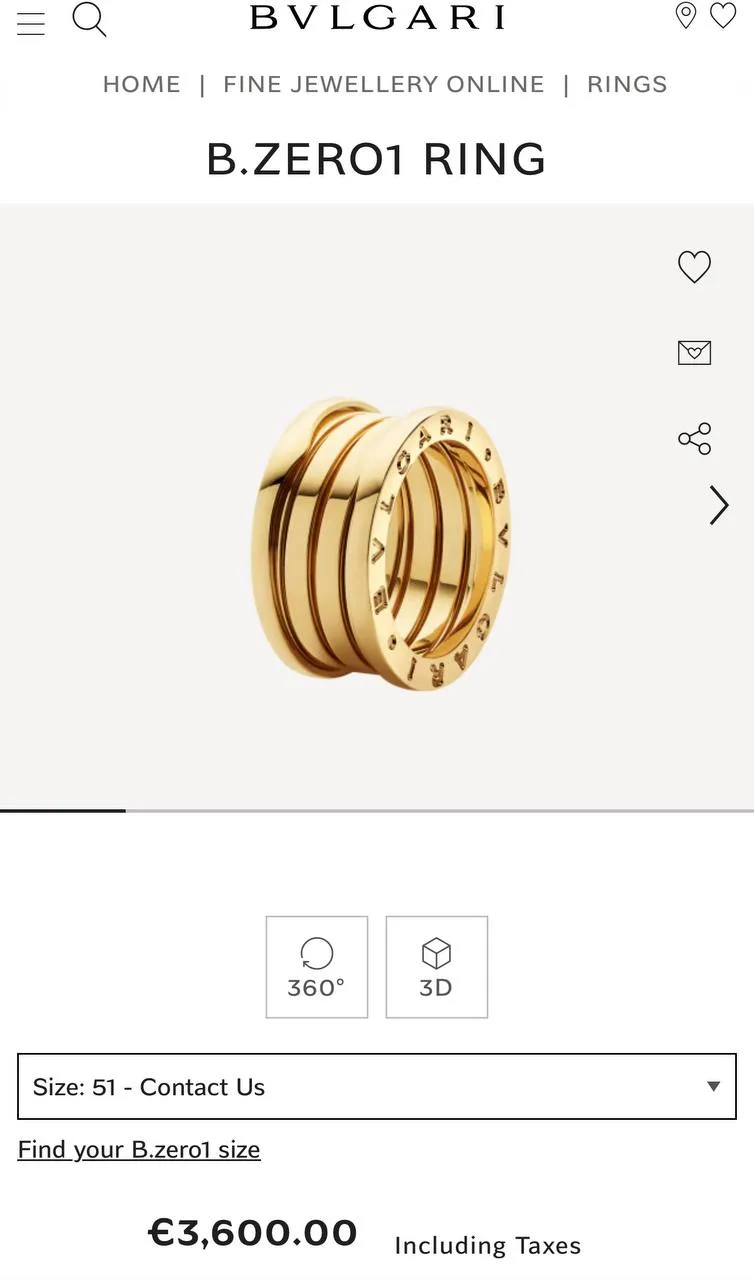Screen dimensions: 754x1280
Task: Add this ring to the wishlist
Action: (694, 267)
